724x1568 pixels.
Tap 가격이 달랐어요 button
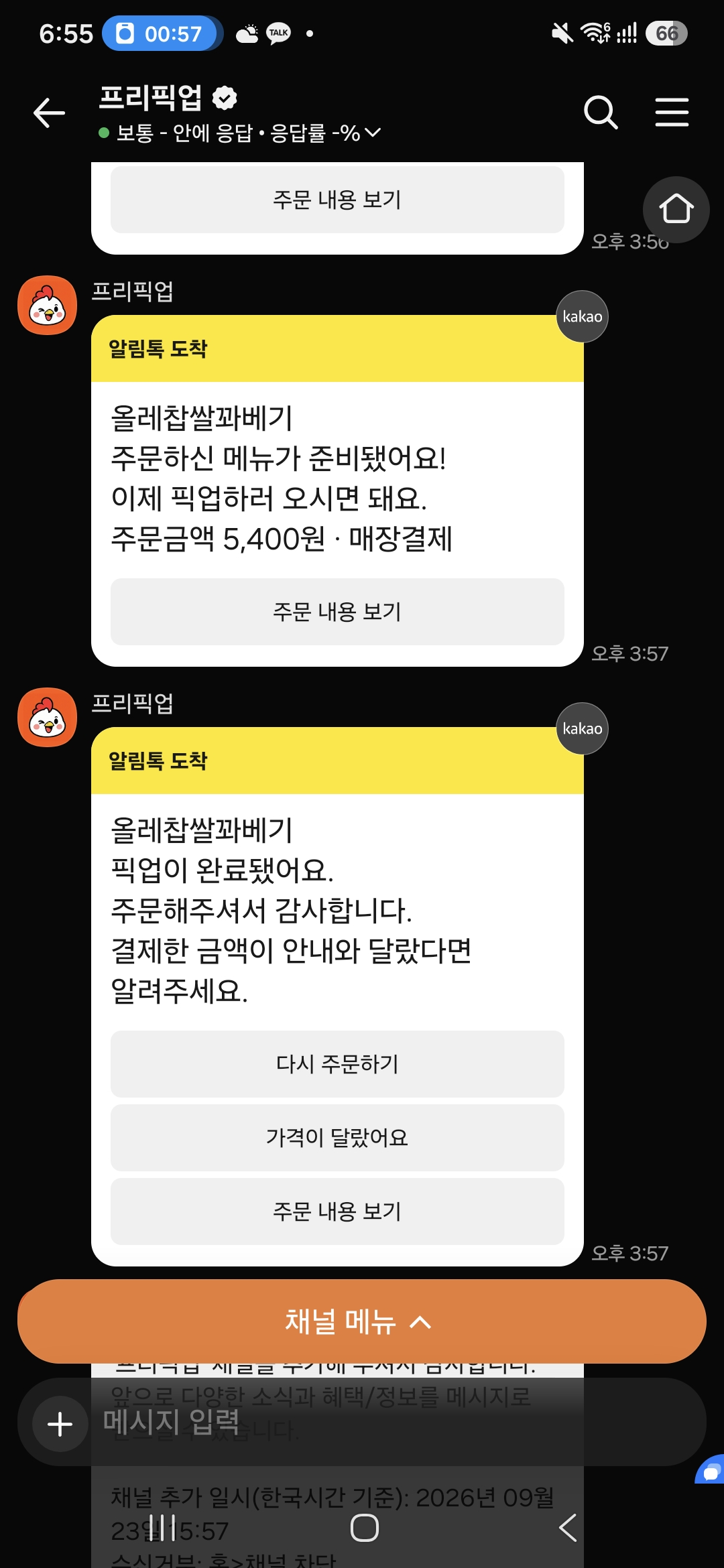[x=337, y=1138]
